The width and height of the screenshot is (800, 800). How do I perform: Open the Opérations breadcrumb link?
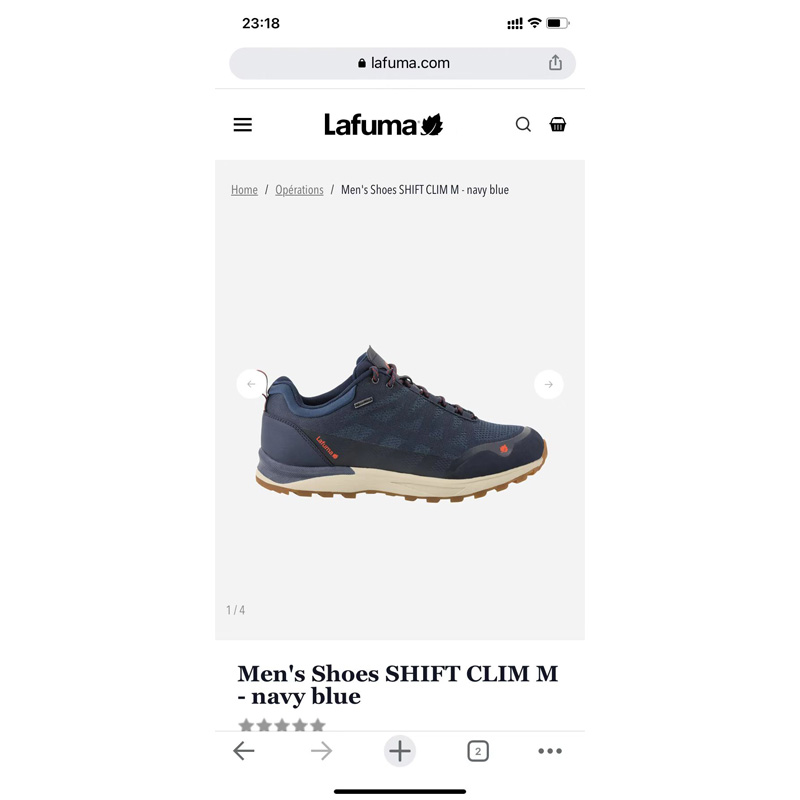point(299,190)
